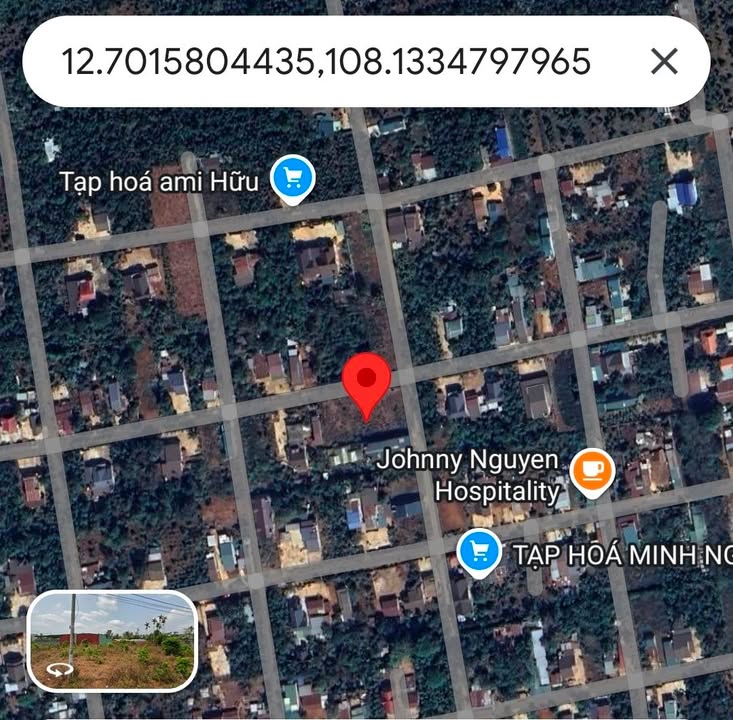Open Johnny Nguyen Hospitality cafe marker
The image size is (733, 720).
592,471
